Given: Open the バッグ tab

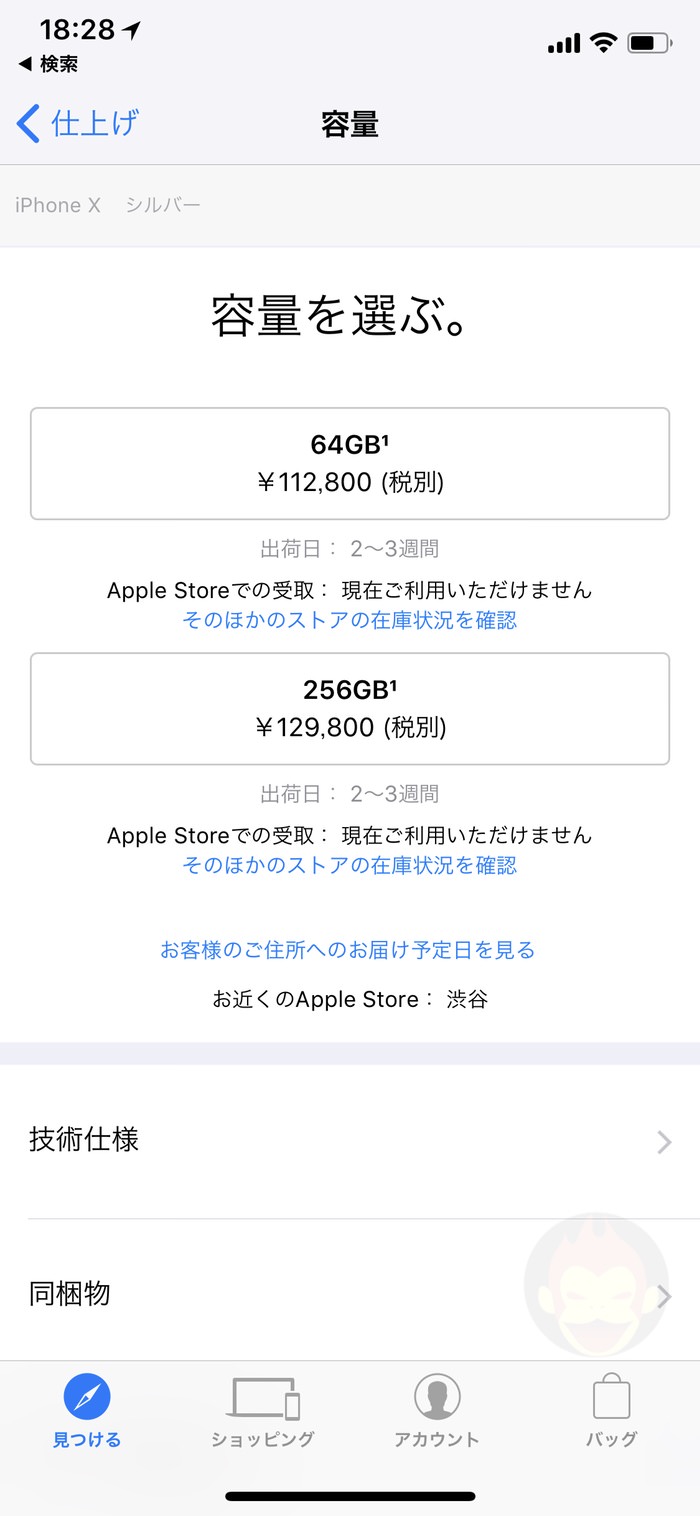Looking at the screenshot, I should (x=611, y=1412).
